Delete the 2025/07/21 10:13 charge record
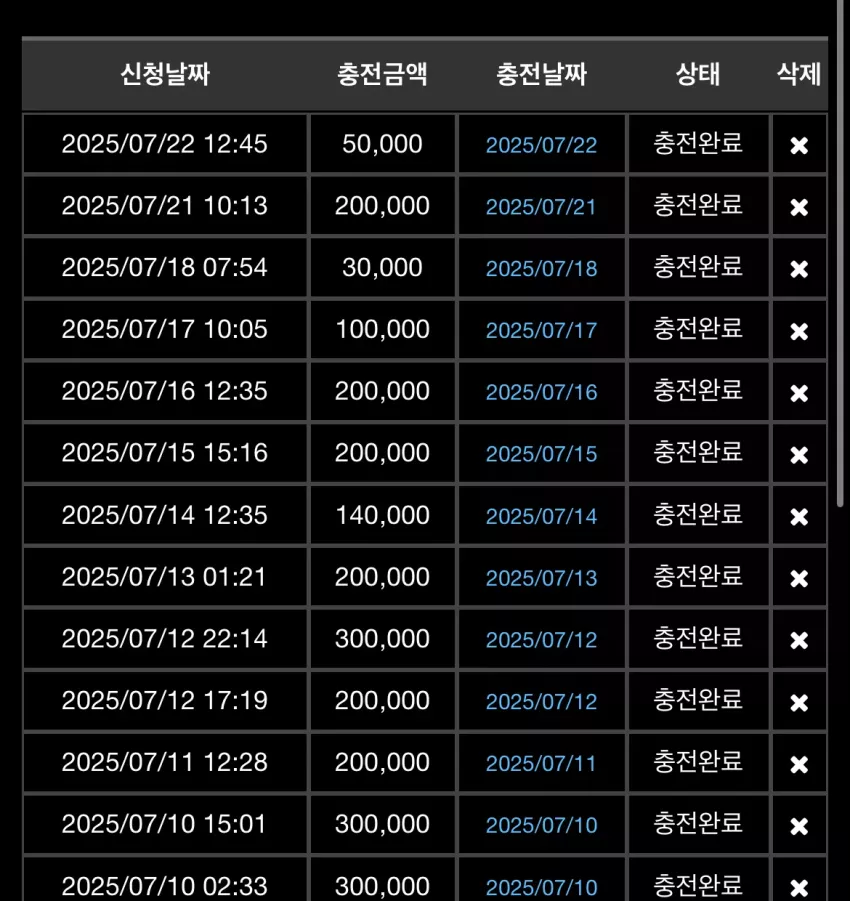This screenshot has height=901, width=850. [x=799, y=207]
